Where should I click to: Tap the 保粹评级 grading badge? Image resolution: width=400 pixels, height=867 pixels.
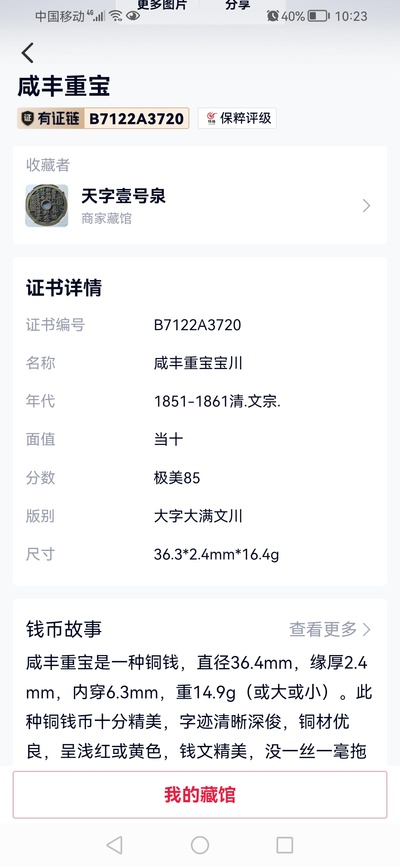coord(237,118)
